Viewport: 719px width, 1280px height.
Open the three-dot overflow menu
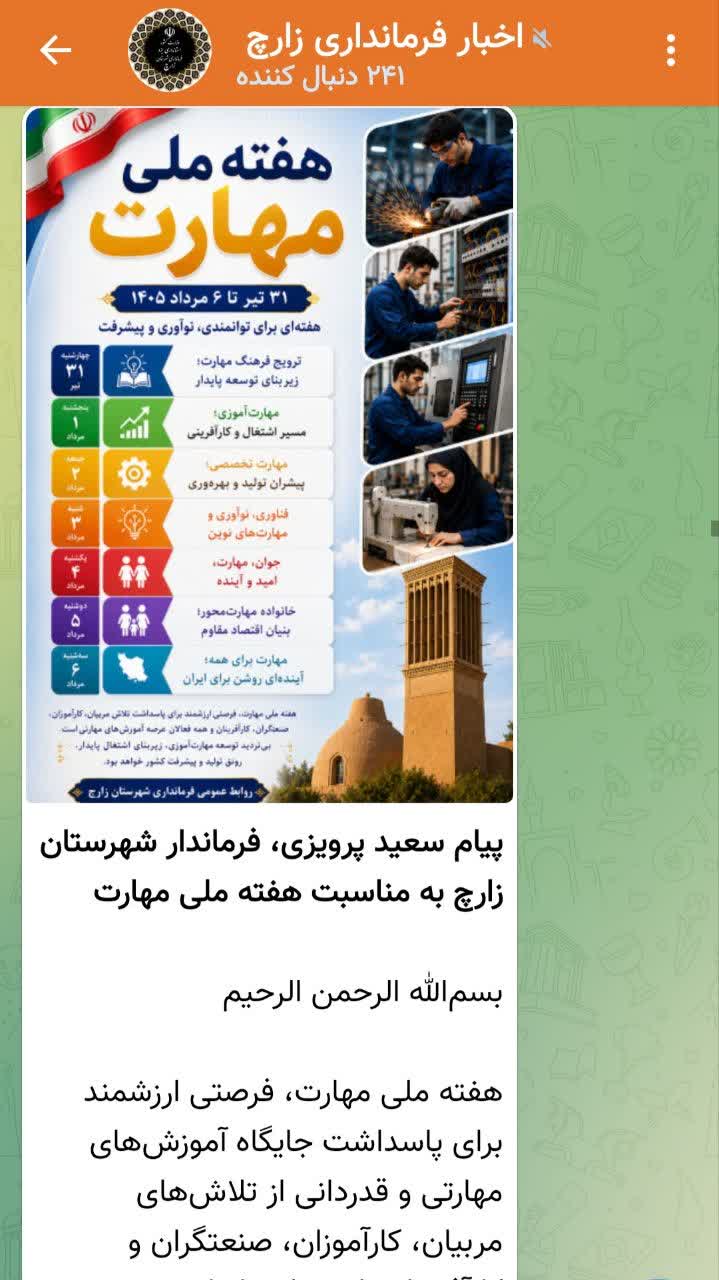(670, 50)
